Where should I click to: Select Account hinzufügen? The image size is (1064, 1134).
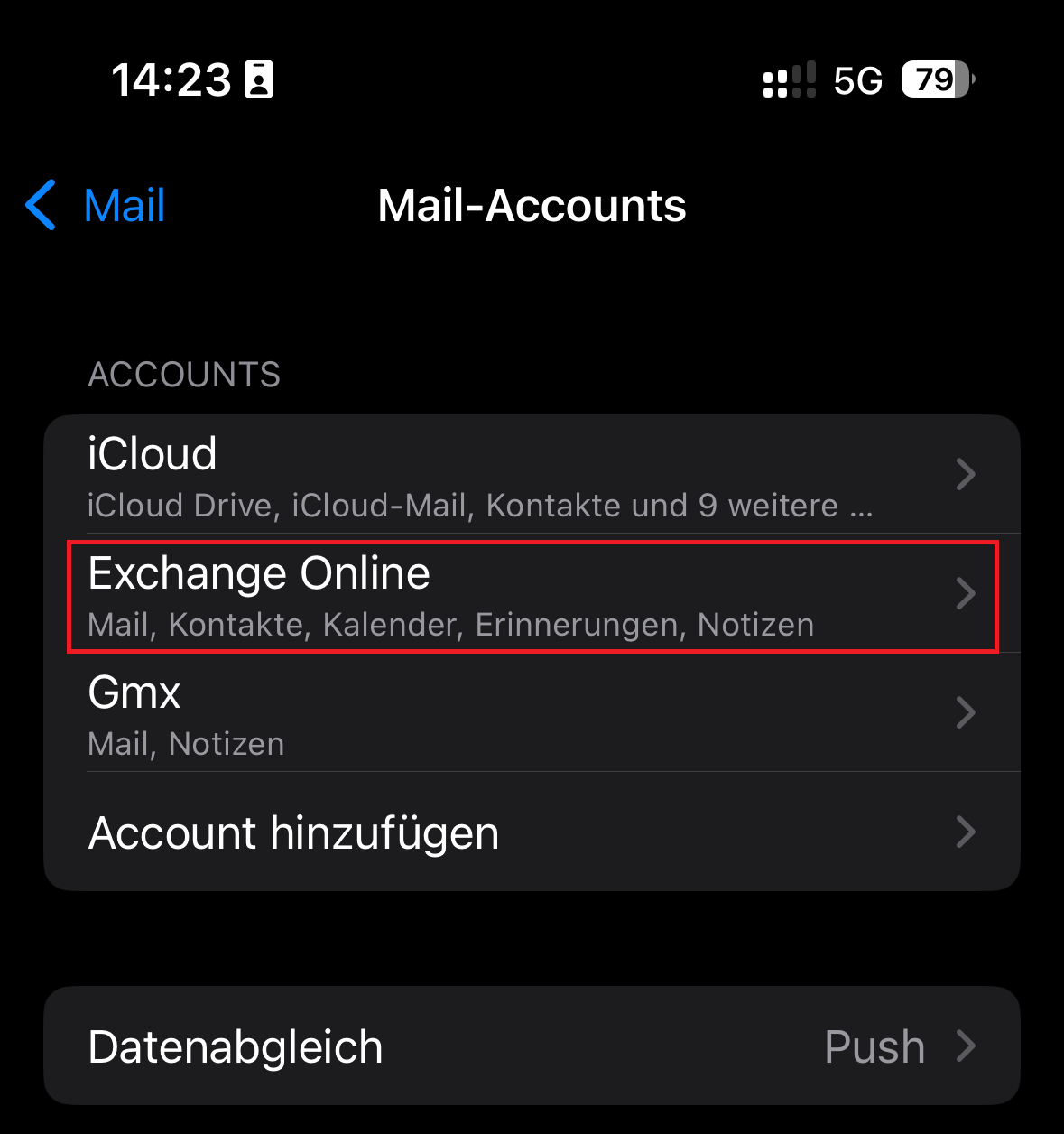pyautogui.click(x=532, y=832)
